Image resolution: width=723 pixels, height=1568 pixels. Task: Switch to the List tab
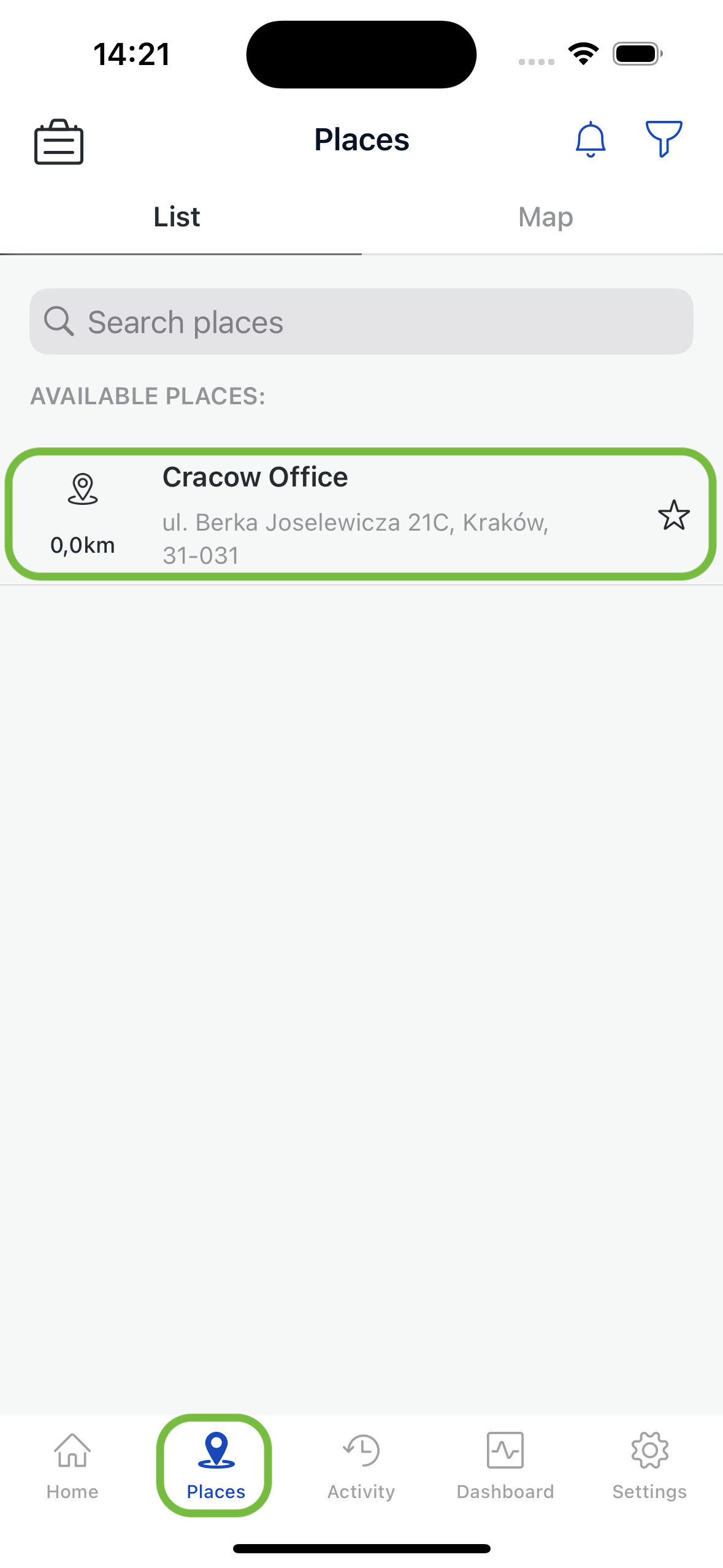point(177,217)
